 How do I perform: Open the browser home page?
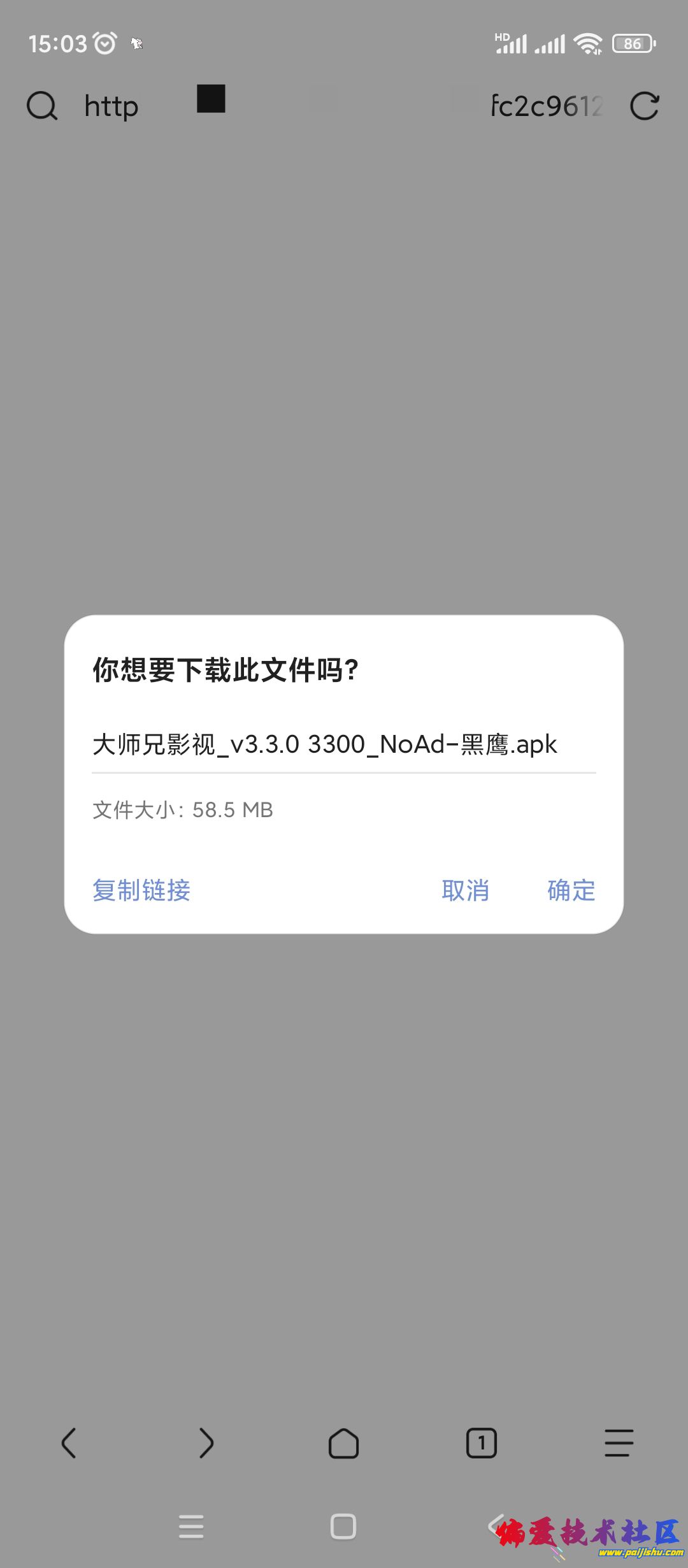pyautogui.click(x=344, y=1443)
